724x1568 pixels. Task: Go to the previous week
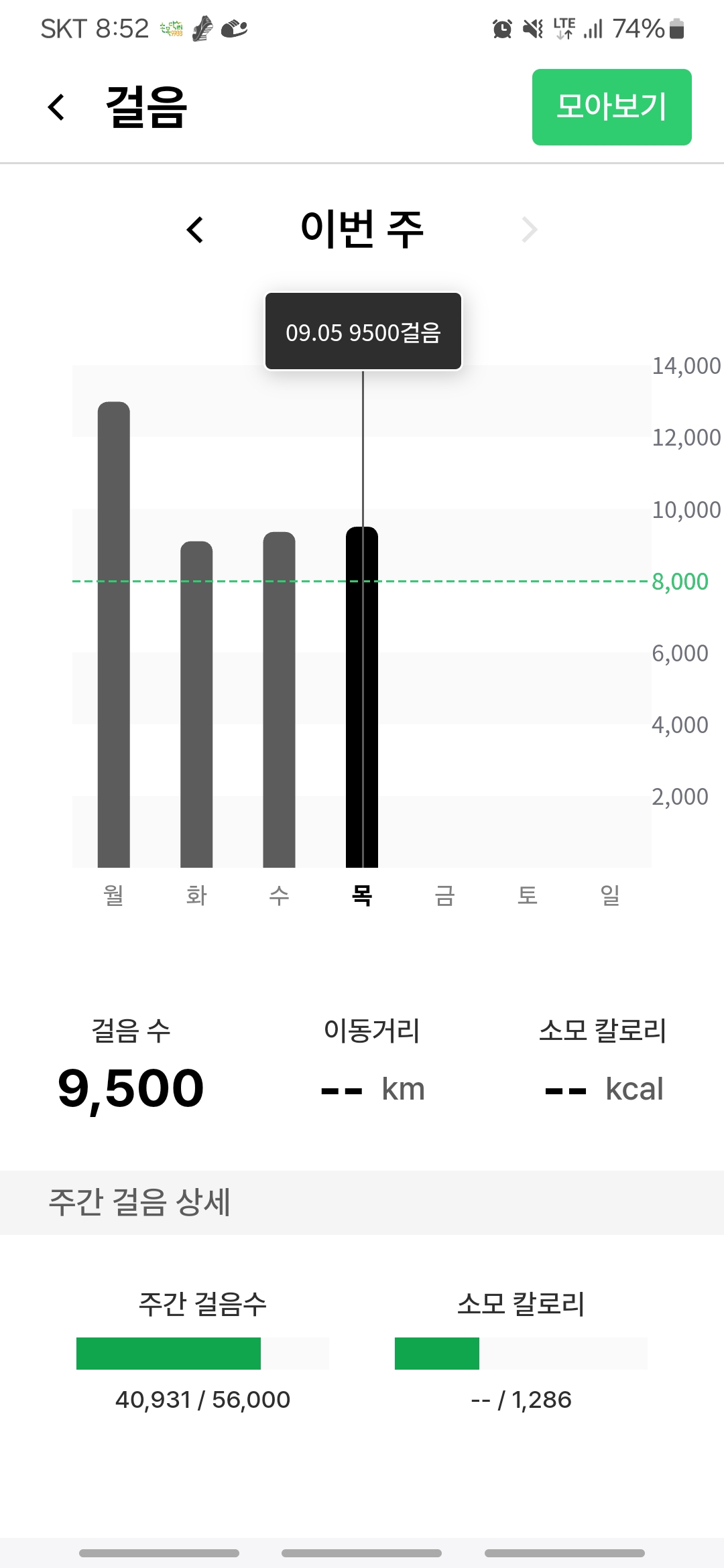click(195, 230)
